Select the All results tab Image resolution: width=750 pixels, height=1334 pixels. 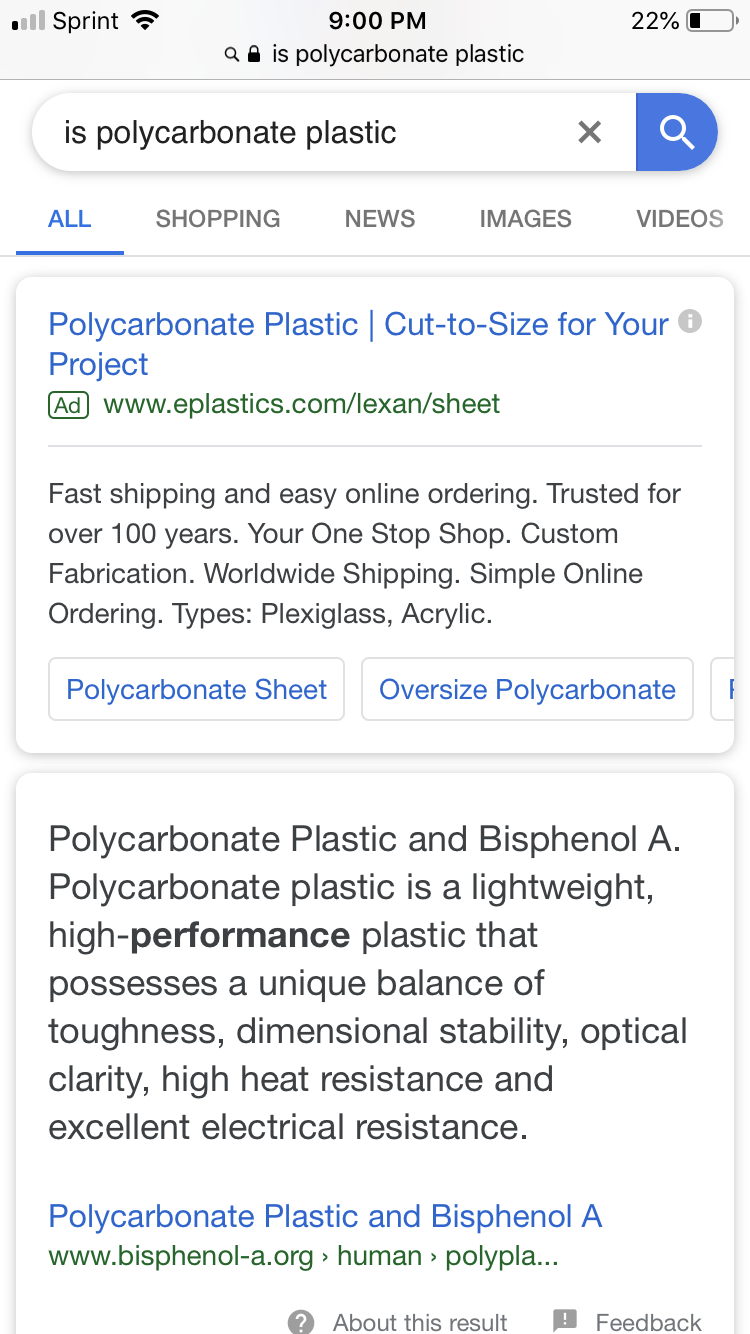coord(70,219)
